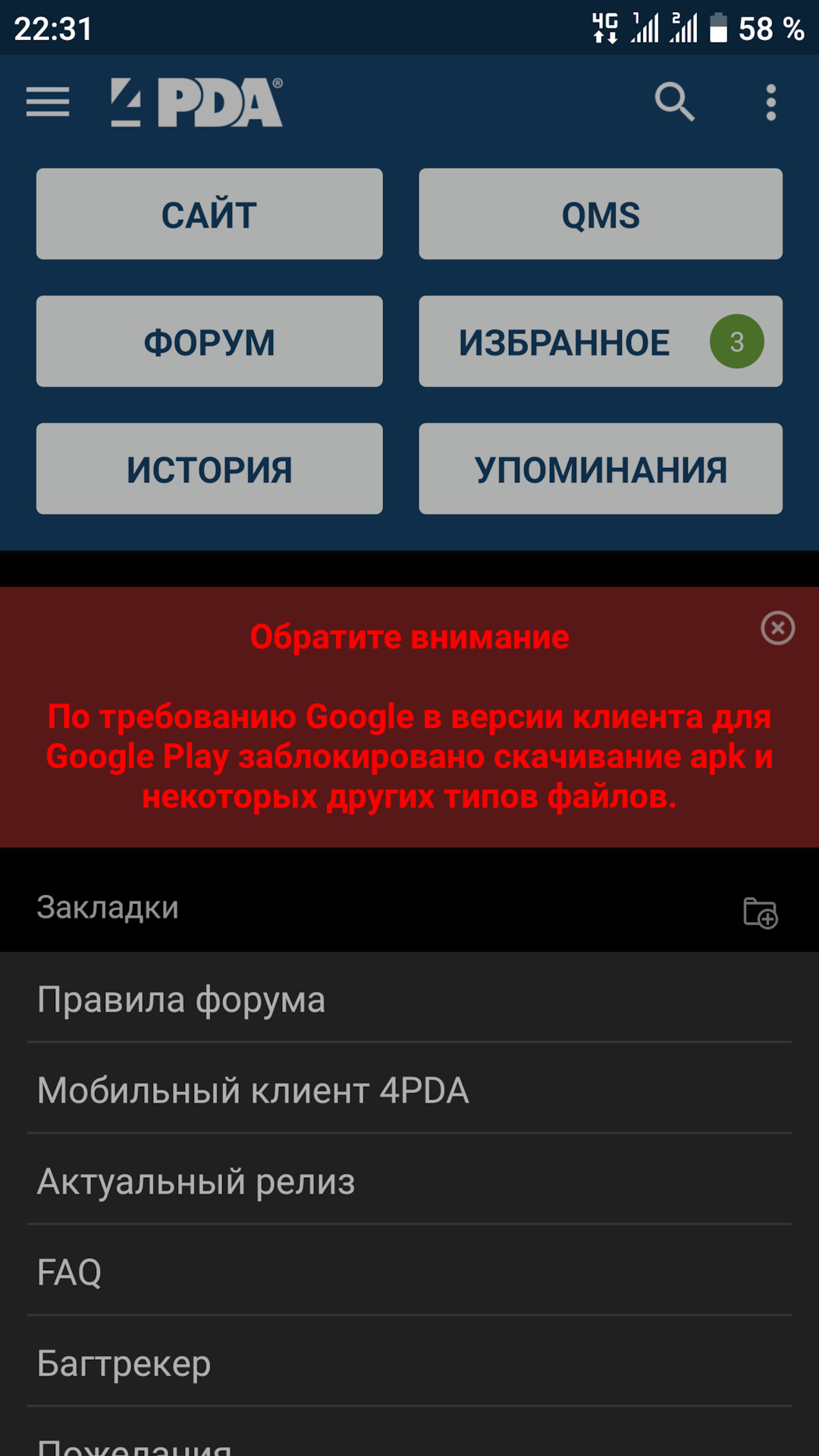The image size is (819, 1456).
Task: Open the Правила форума bookmark
Action: point(409,999)
